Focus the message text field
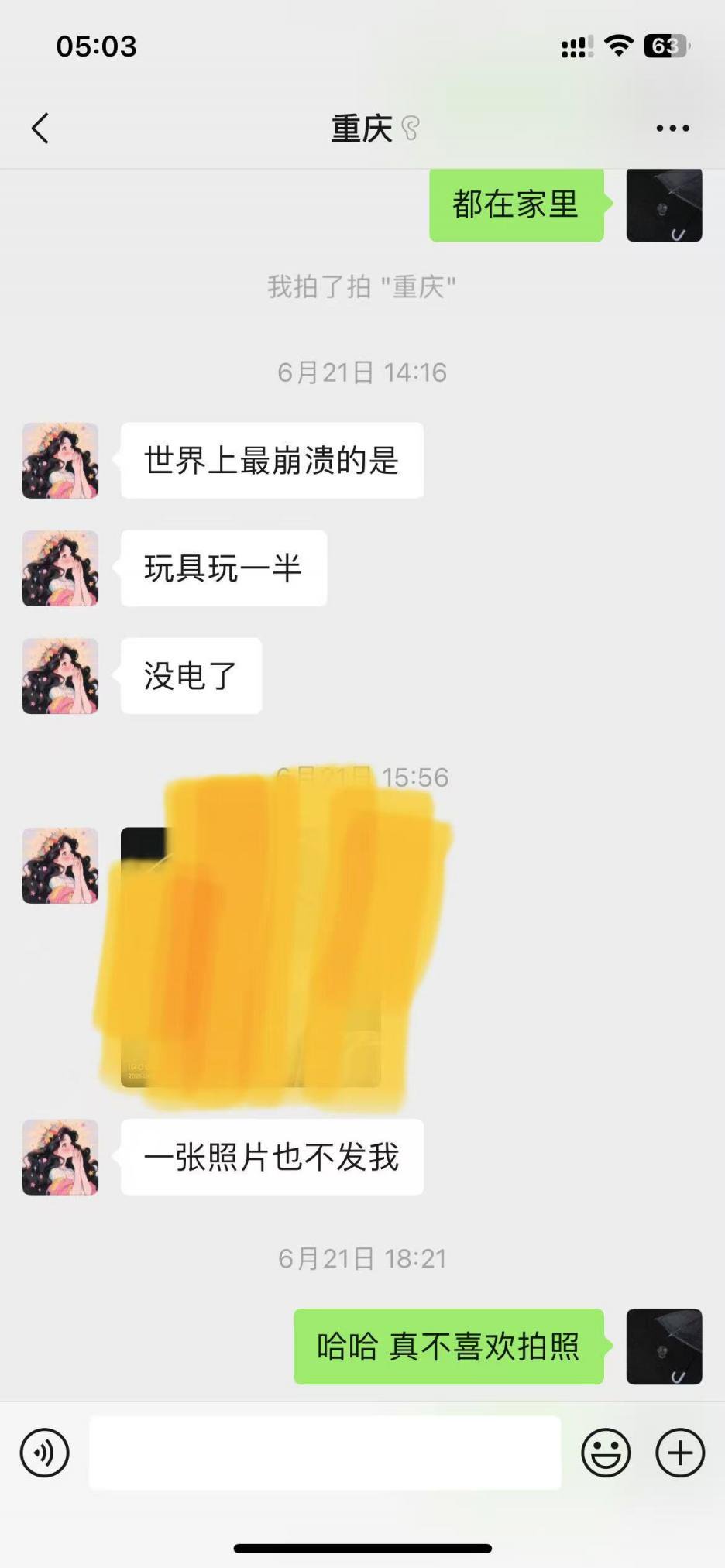725x1568 pixels. coord(325,1453)
